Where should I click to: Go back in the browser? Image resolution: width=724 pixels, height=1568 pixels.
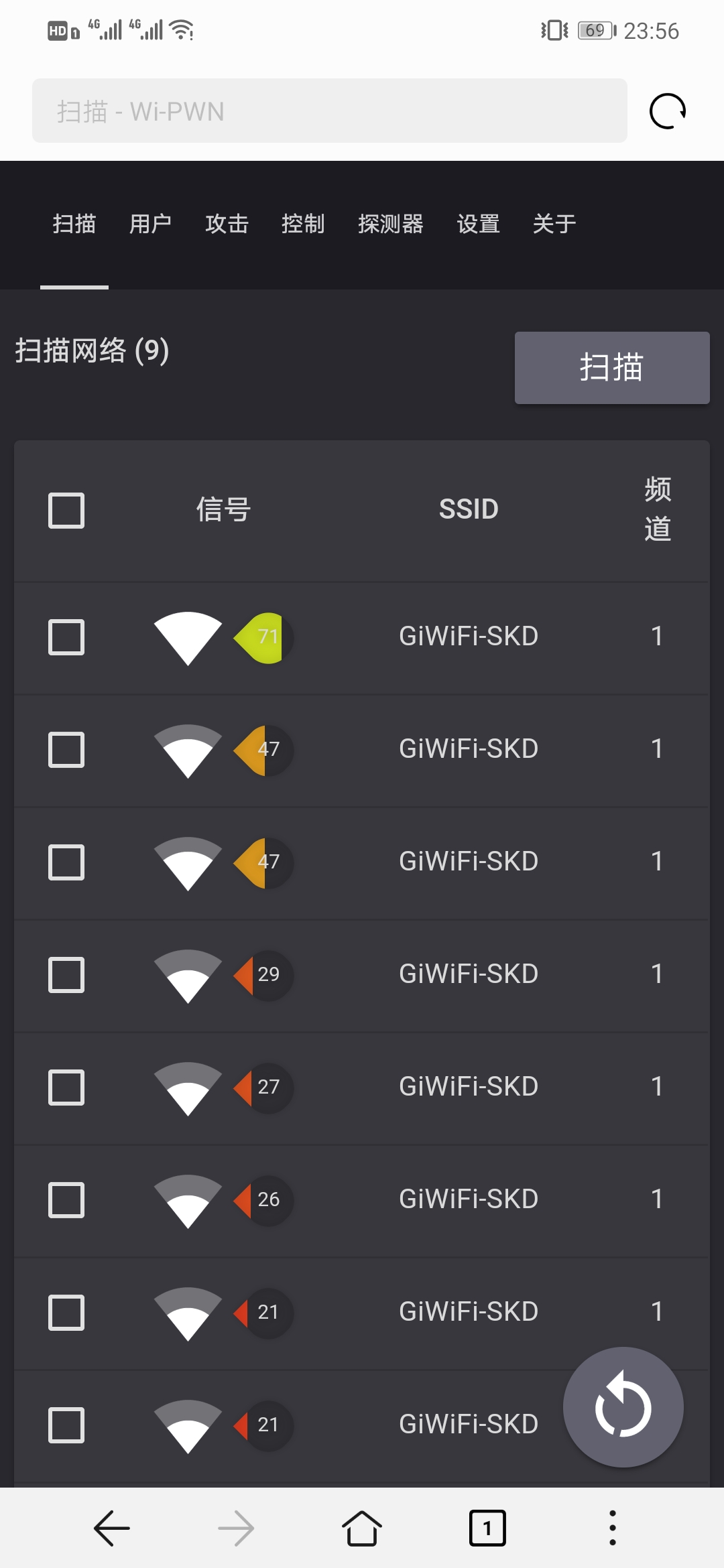tap(112, 1528)
